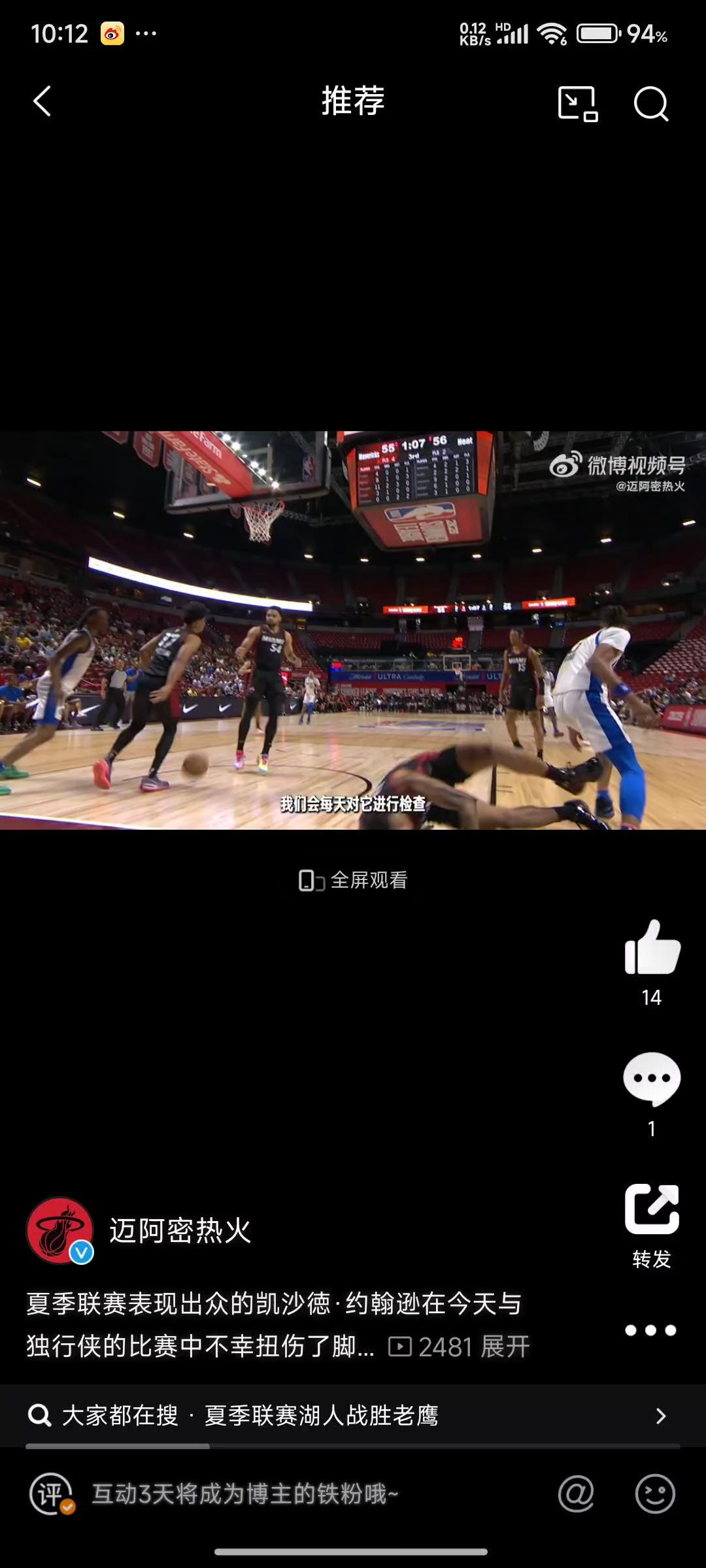Go back using the top-left arrow
706x1568 pixels.
[42, 102]
